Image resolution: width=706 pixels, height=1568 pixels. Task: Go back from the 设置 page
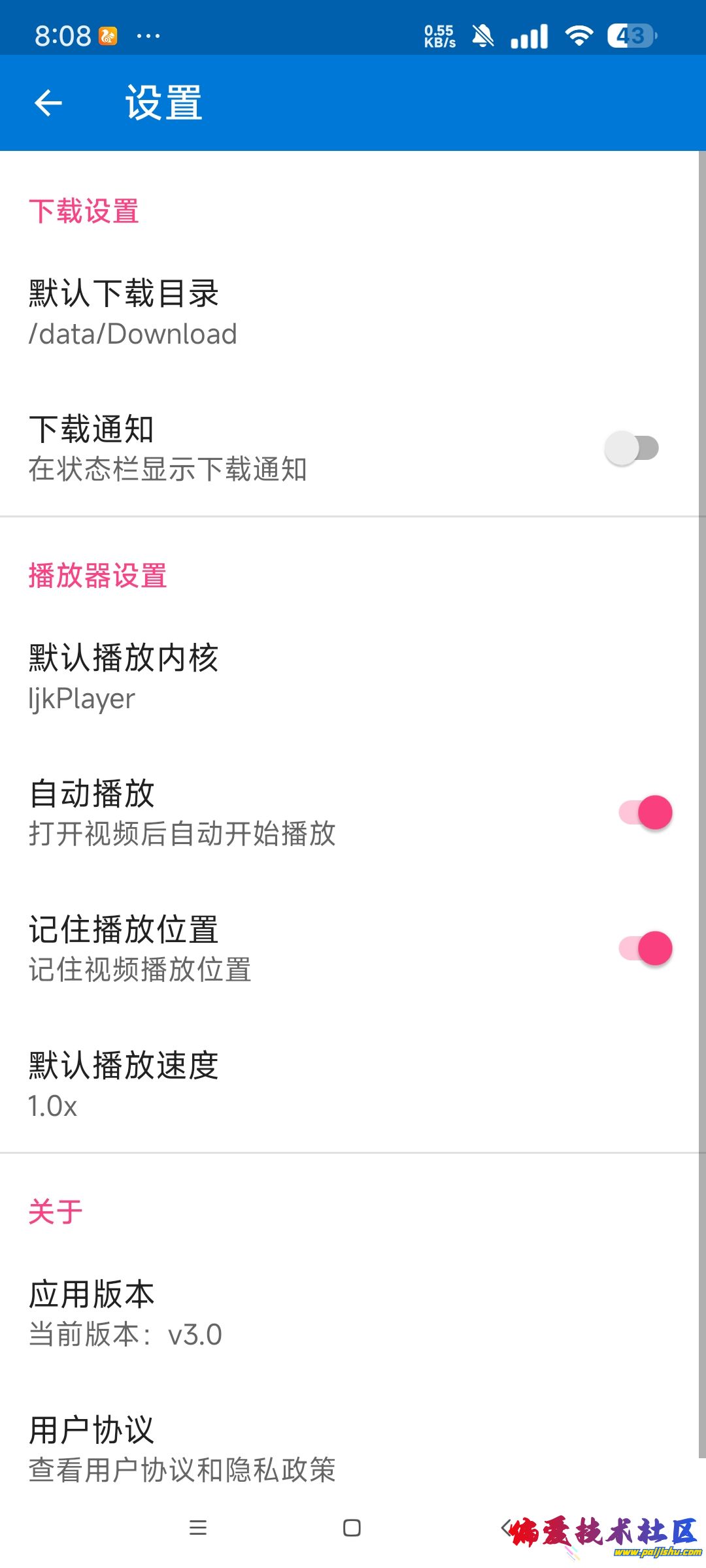click(48, 103)
